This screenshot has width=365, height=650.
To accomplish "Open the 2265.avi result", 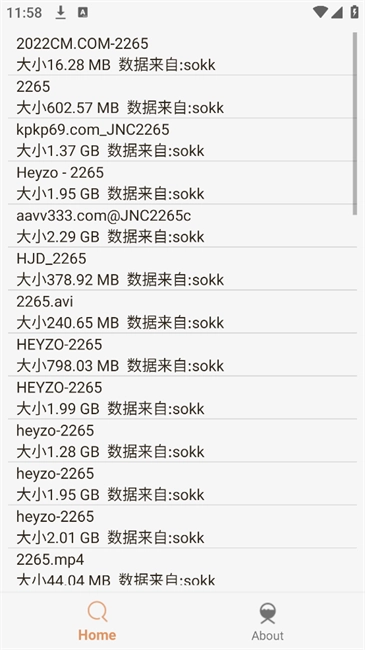I will coord(182,312).
